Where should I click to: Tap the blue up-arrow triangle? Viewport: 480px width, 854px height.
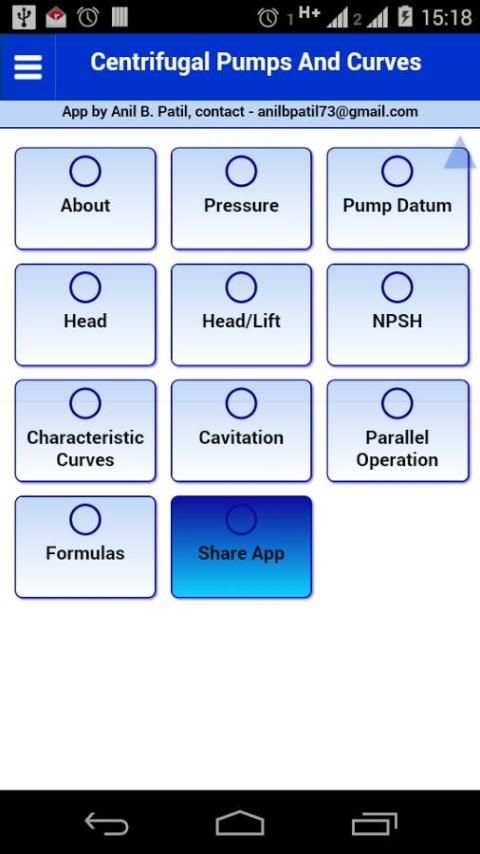click(460, 154)
